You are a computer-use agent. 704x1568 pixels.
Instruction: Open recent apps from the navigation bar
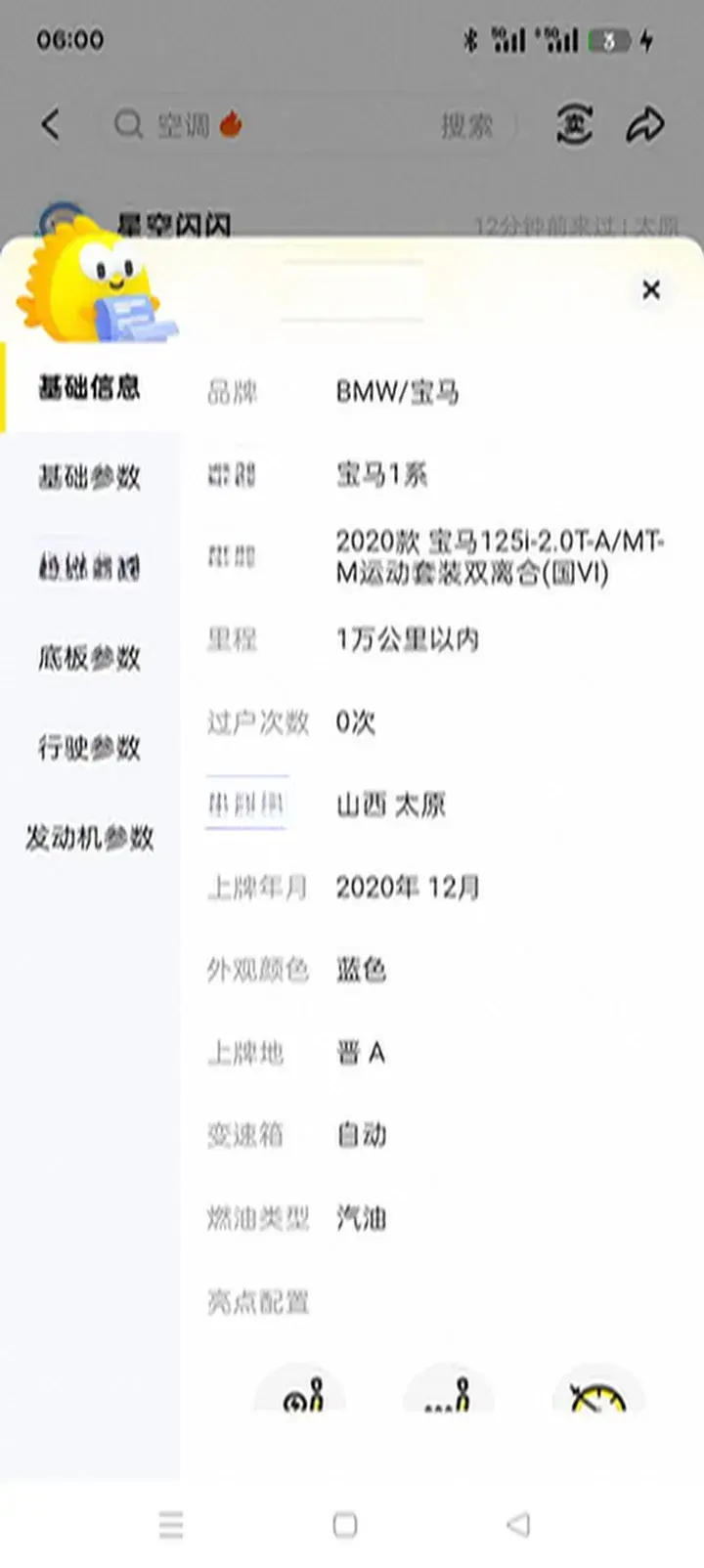tap(171, 1524)
